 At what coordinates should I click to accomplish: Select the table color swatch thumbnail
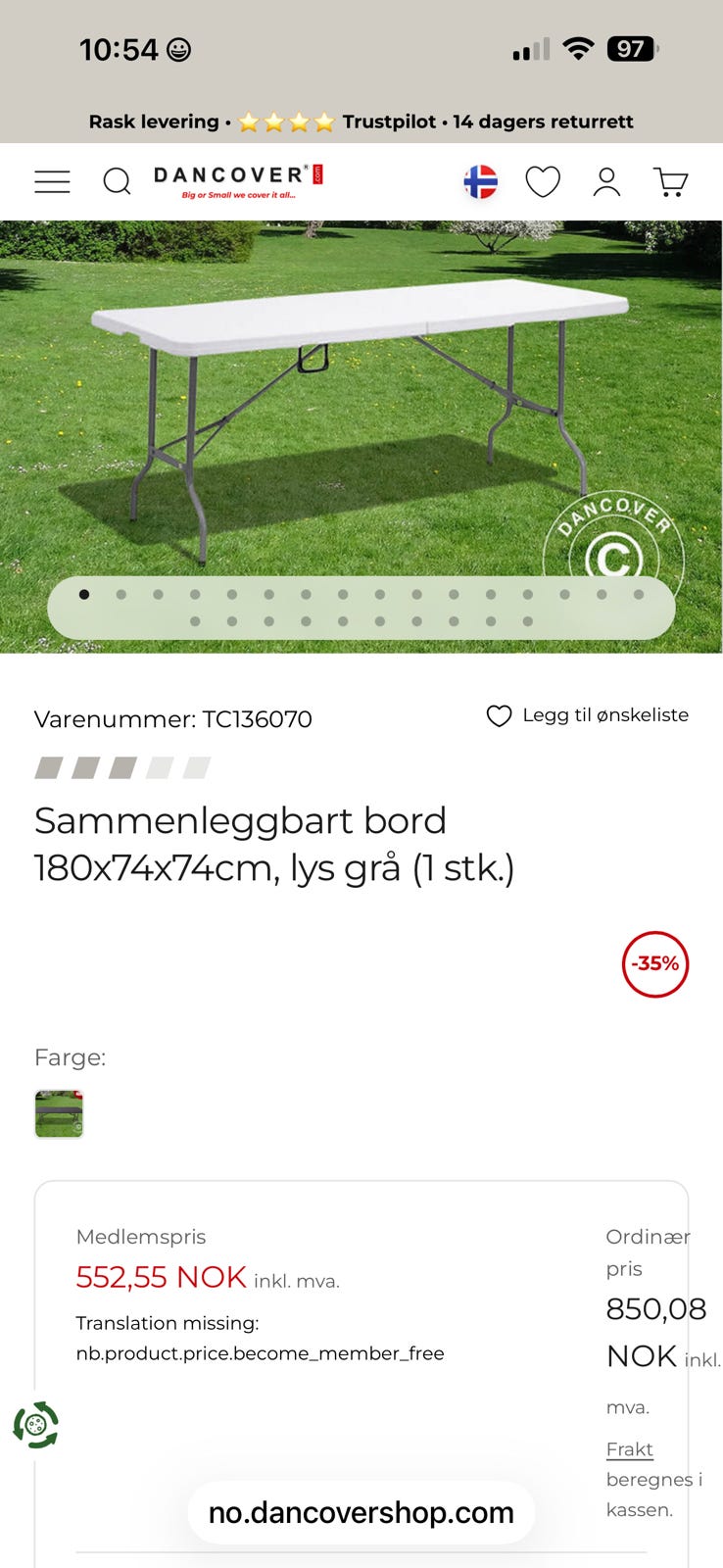(59, 1114)
